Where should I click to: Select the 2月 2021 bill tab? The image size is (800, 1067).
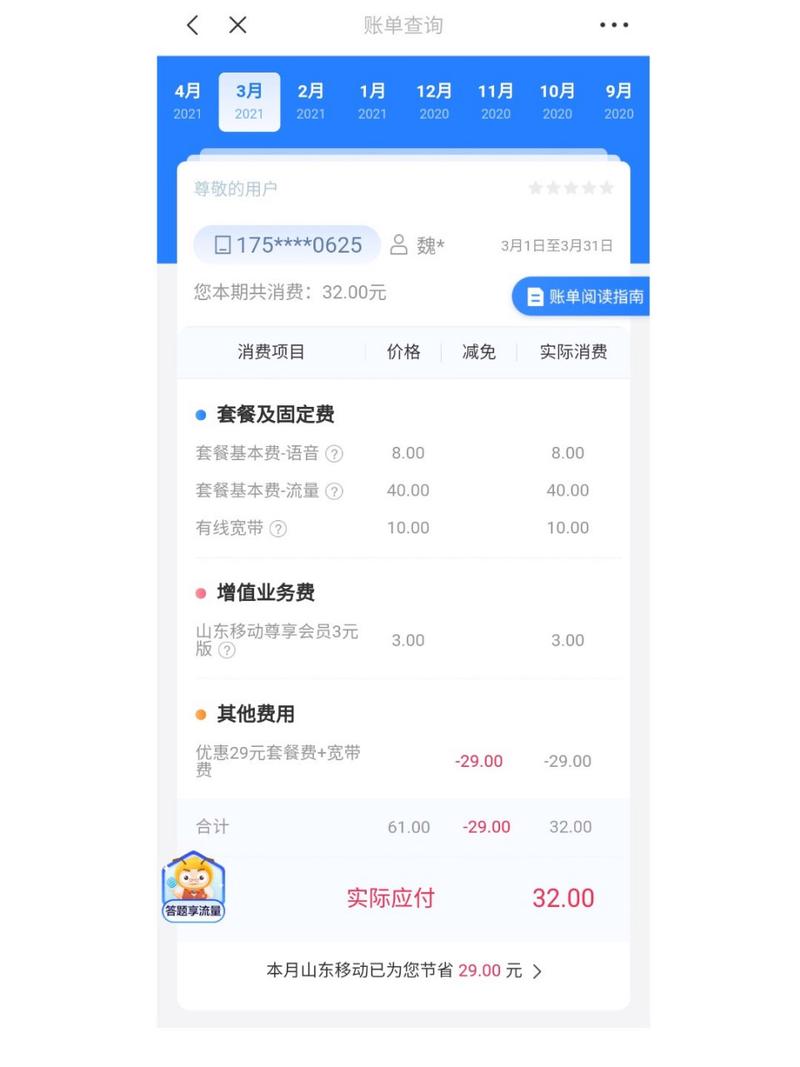point(311,101)
